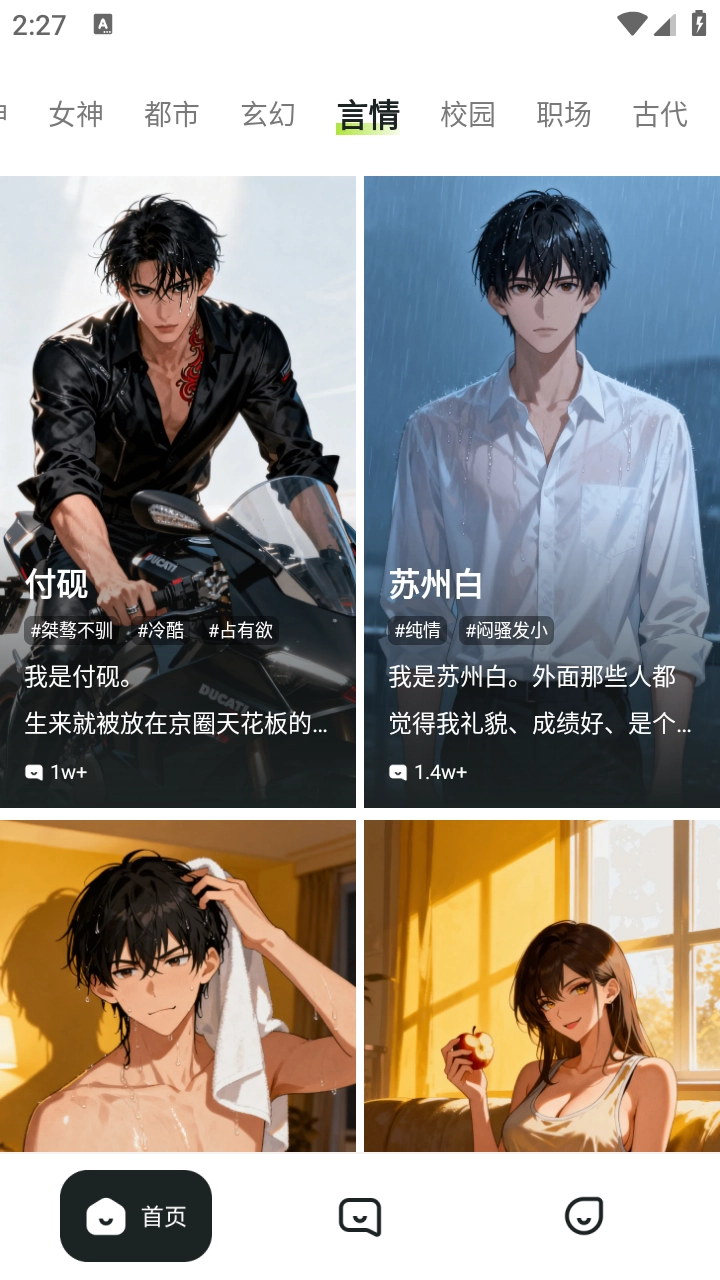
Task: Tap the keyboard indicator icon in status bar
Action: 103,23
